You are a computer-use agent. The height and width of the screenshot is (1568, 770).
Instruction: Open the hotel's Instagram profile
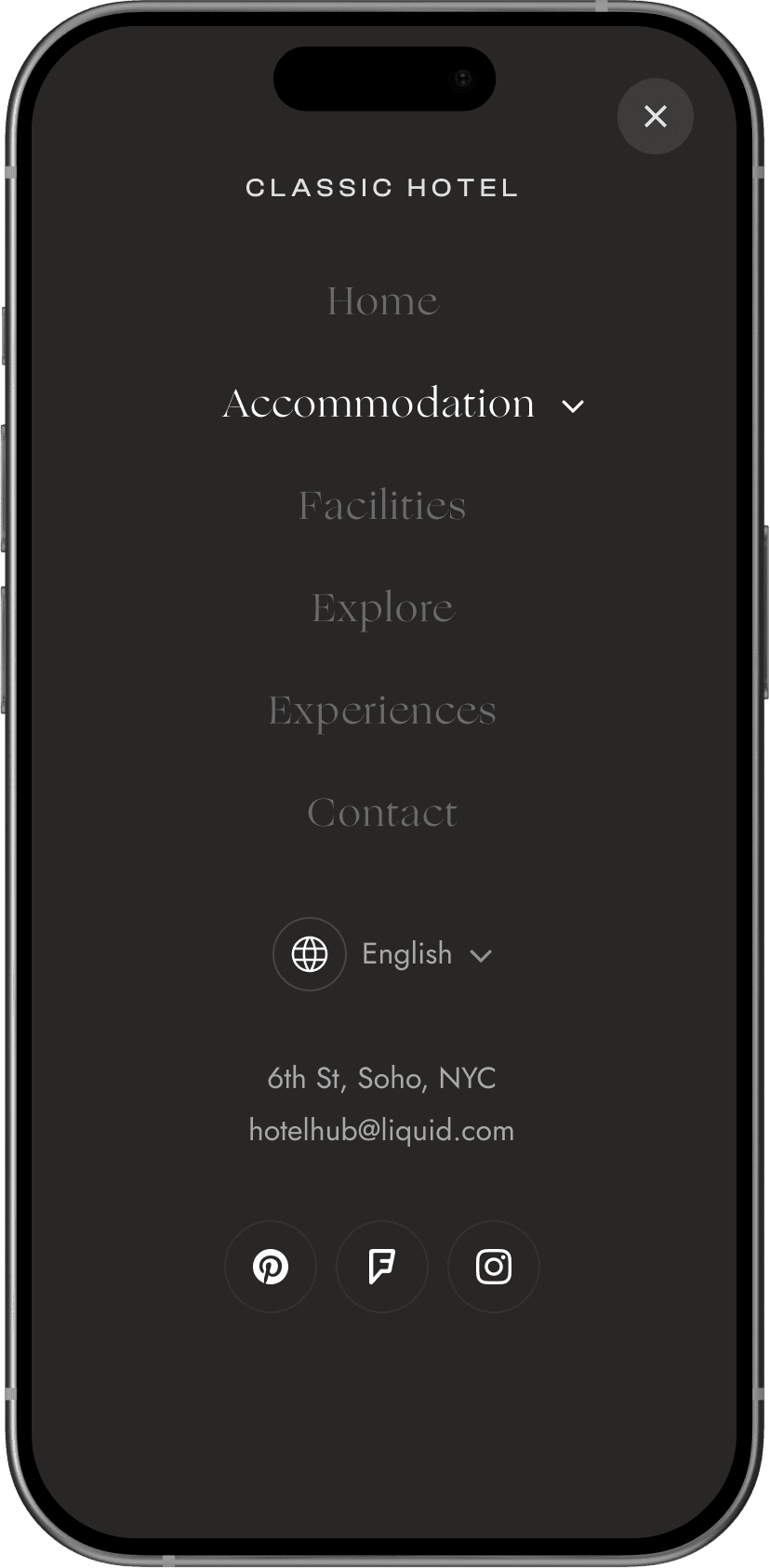(x=494, y=1267)
